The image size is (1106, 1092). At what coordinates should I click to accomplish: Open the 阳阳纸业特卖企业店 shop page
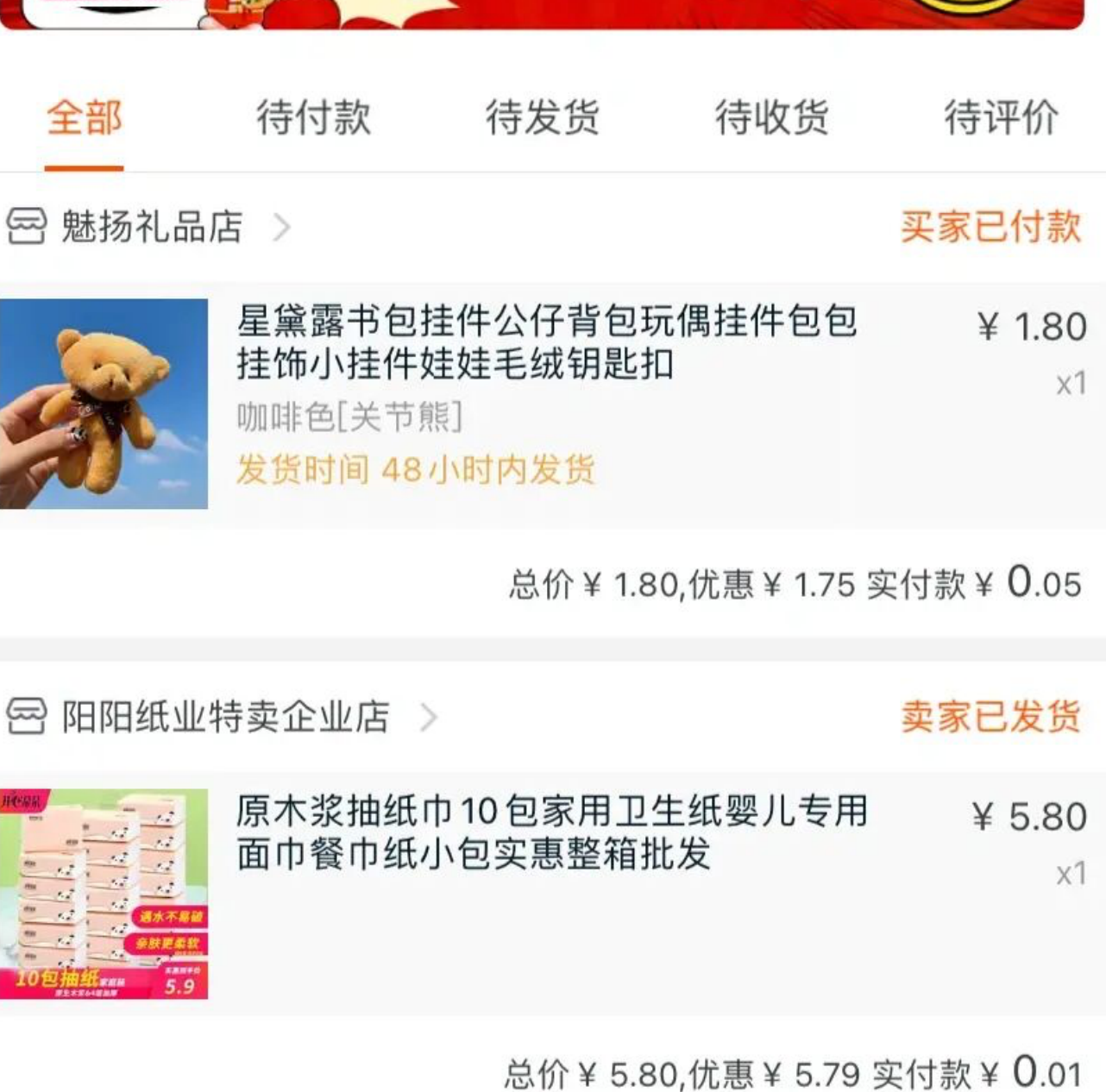[x=224, y=718]
